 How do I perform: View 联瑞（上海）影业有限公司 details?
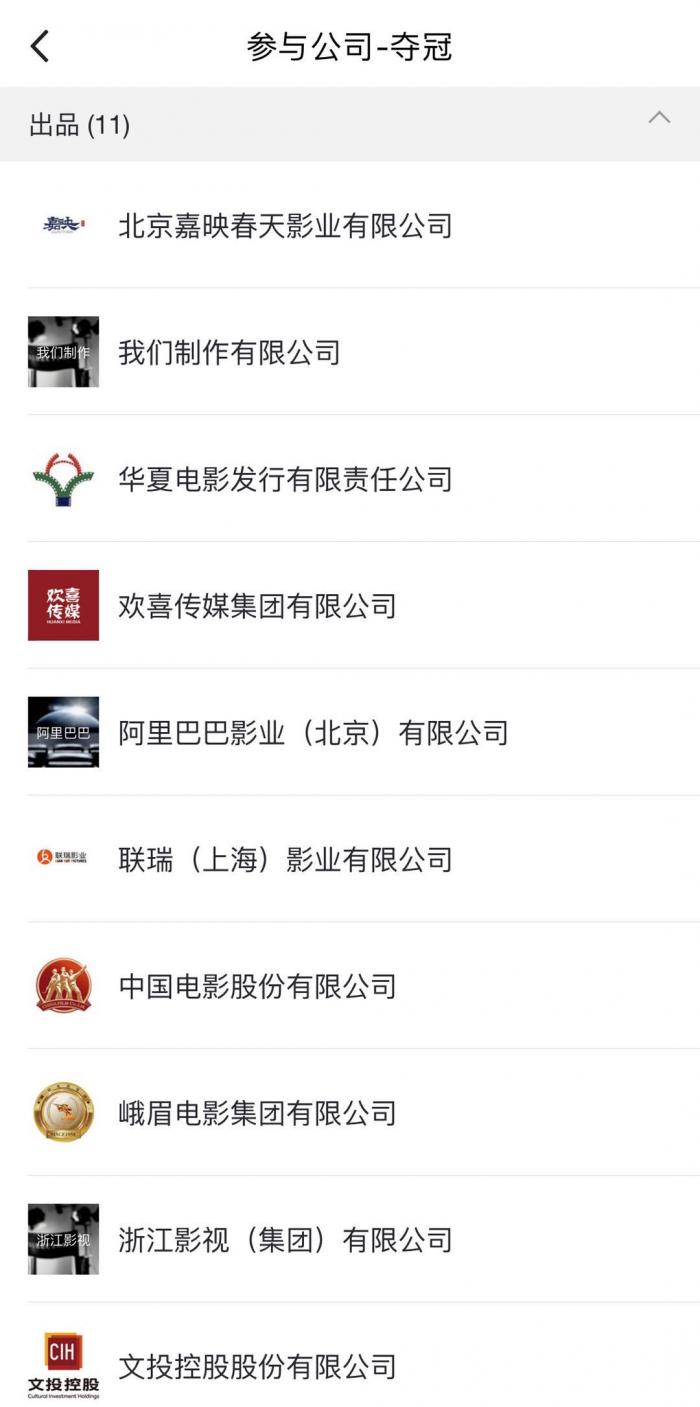click(285, 860)
